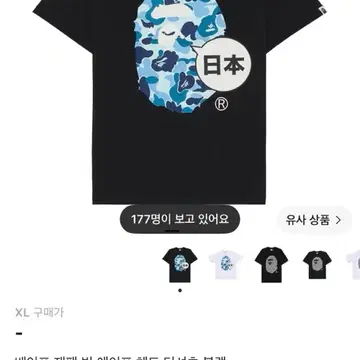Select the white blue-camo ape head thumbnail
The width and height of the screenshot is (360, 360).
pos(226,265)
